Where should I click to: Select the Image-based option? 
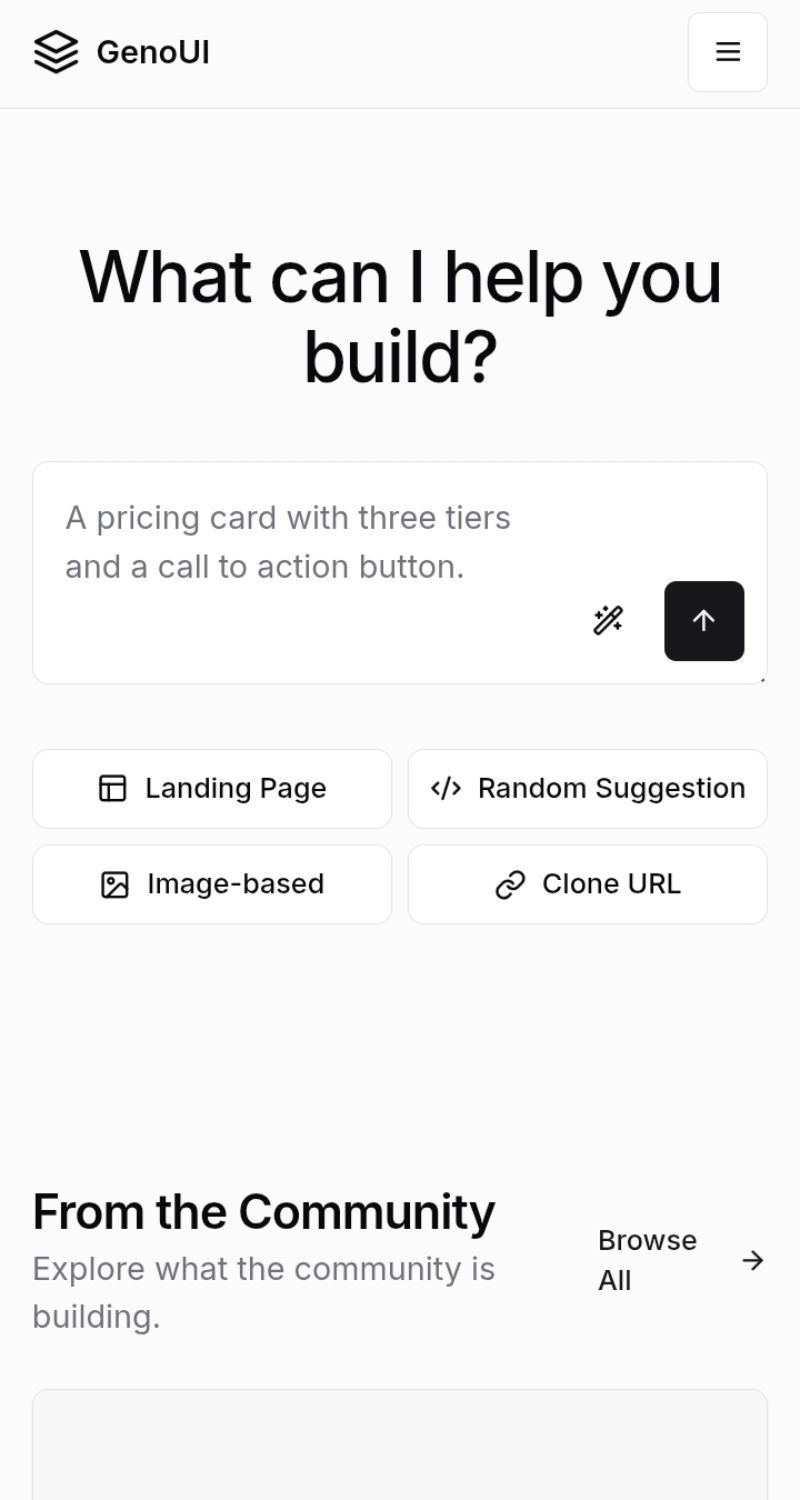click(x=212, y=885)
